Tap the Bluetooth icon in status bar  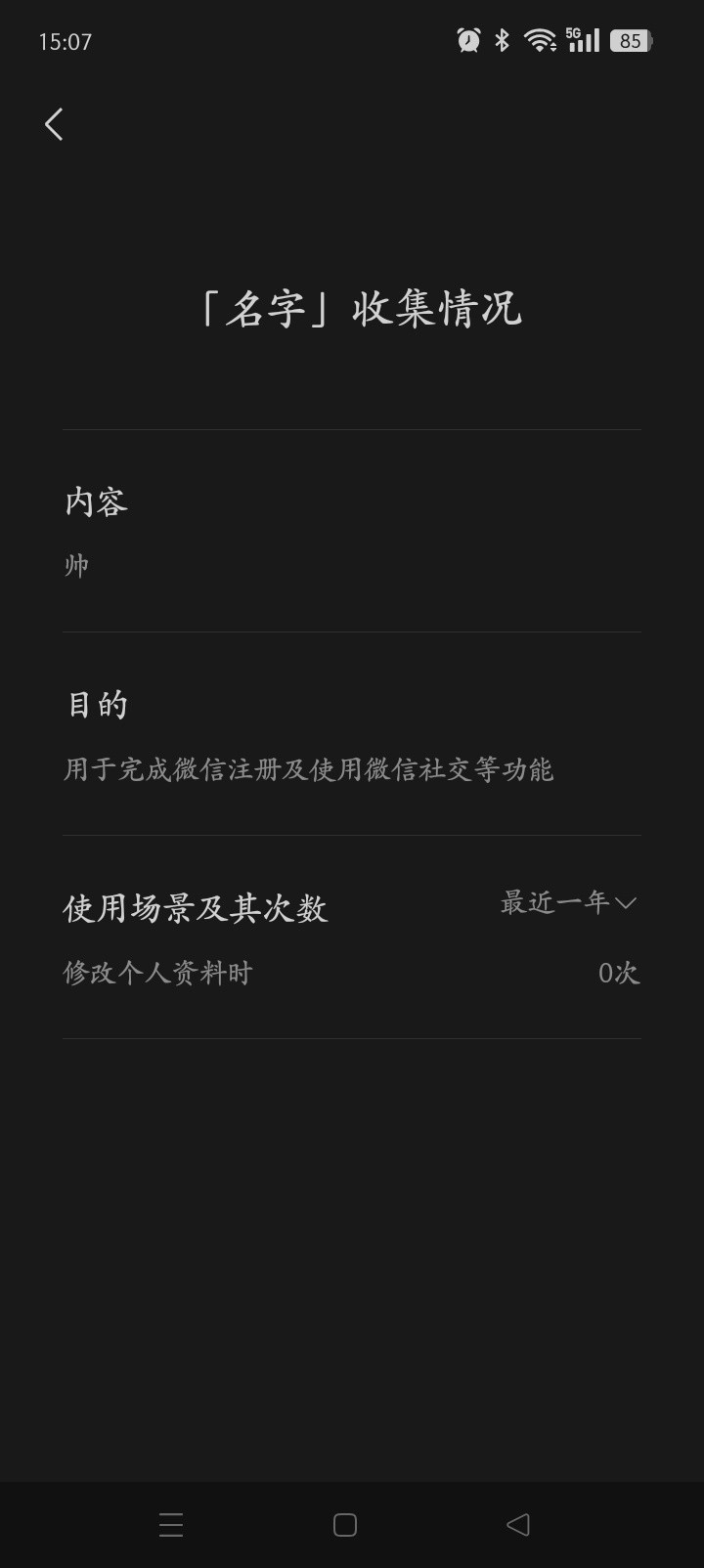point(502,40)
